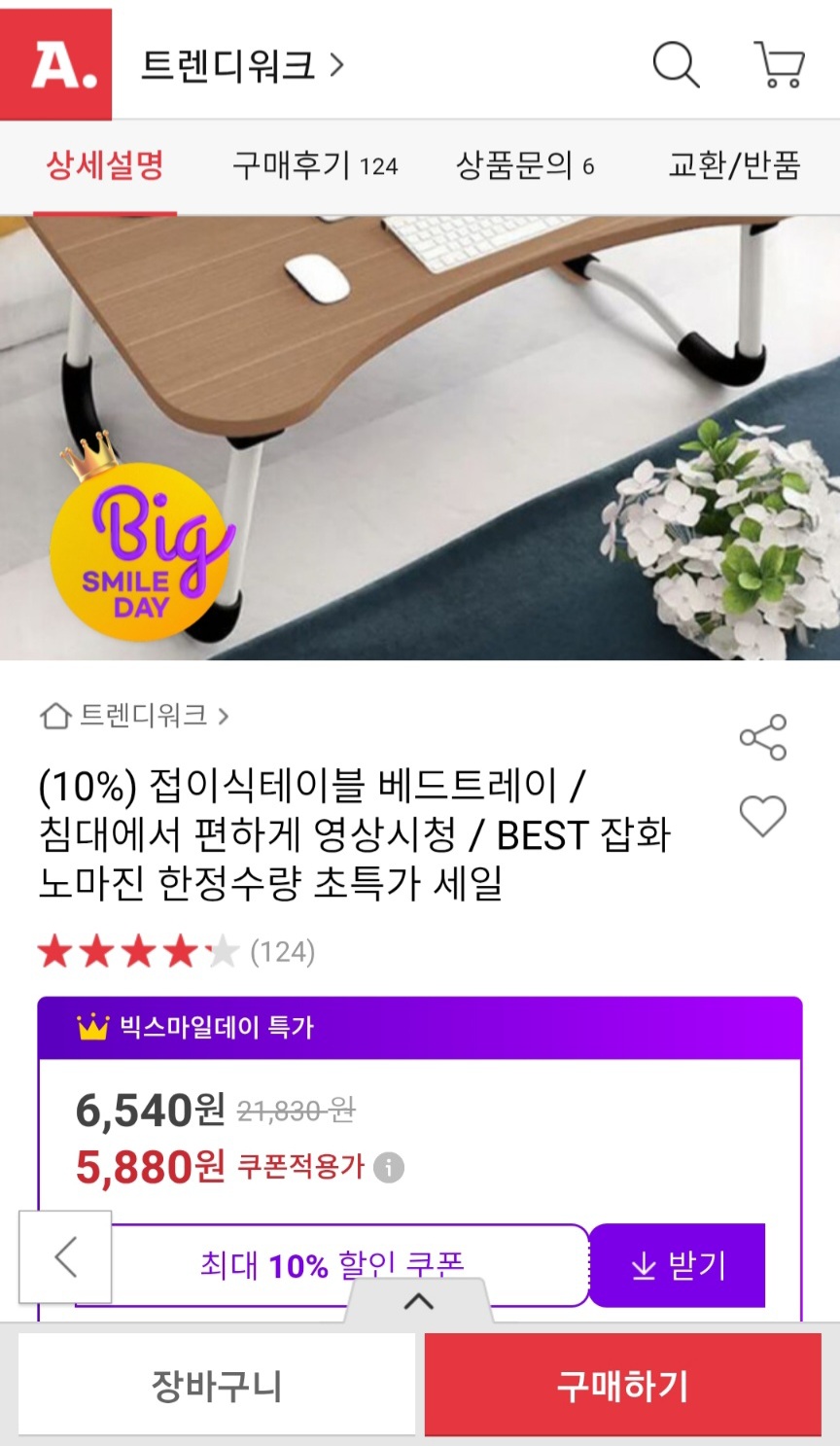Screen dimensions: 840x1446
Task: Switch to 상품문의 6 tab
Action: [x=525, y=165]
